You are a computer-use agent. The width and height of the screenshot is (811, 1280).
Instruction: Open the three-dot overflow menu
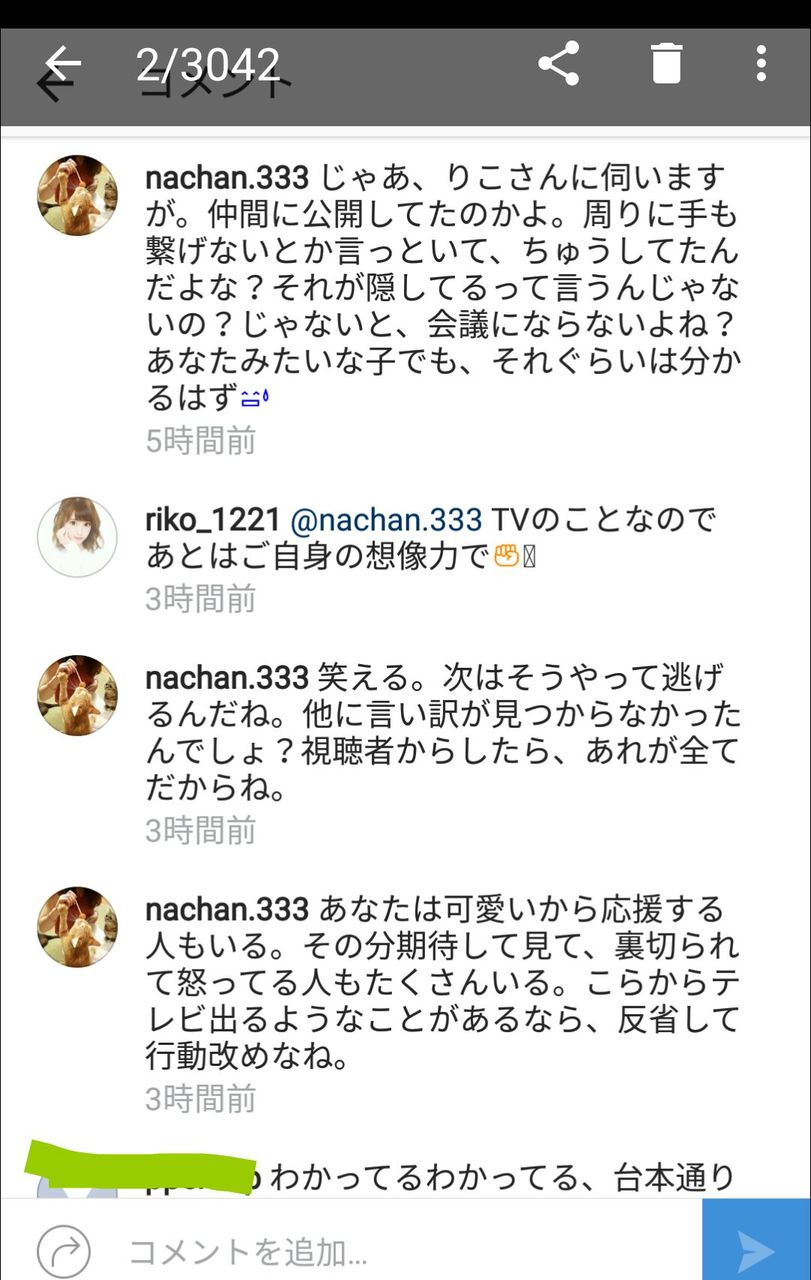tap(760, 63)
